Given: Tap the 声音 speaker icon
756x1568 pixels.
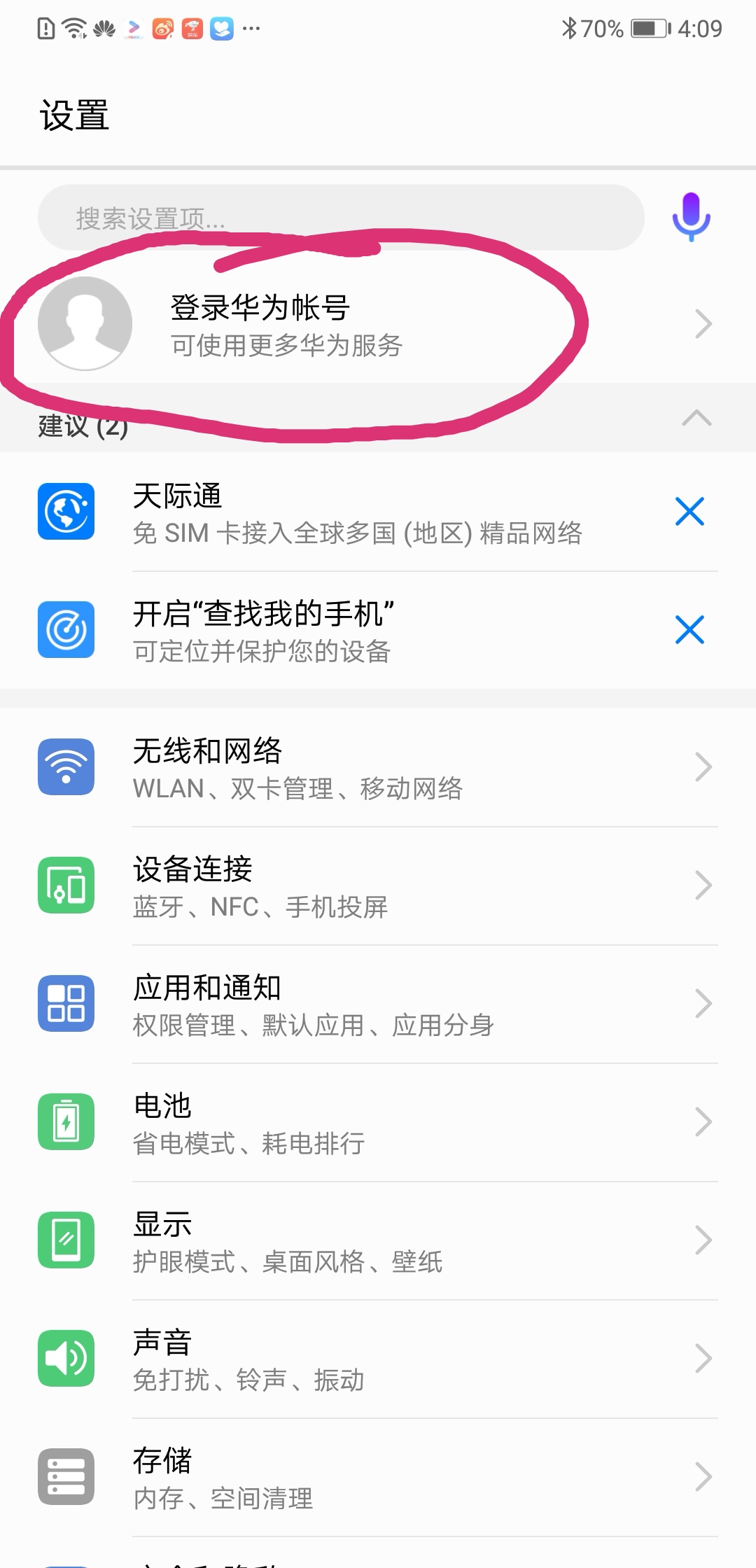Looking at the screenshot, I should pyautogui.click(x=66, y=1359).
